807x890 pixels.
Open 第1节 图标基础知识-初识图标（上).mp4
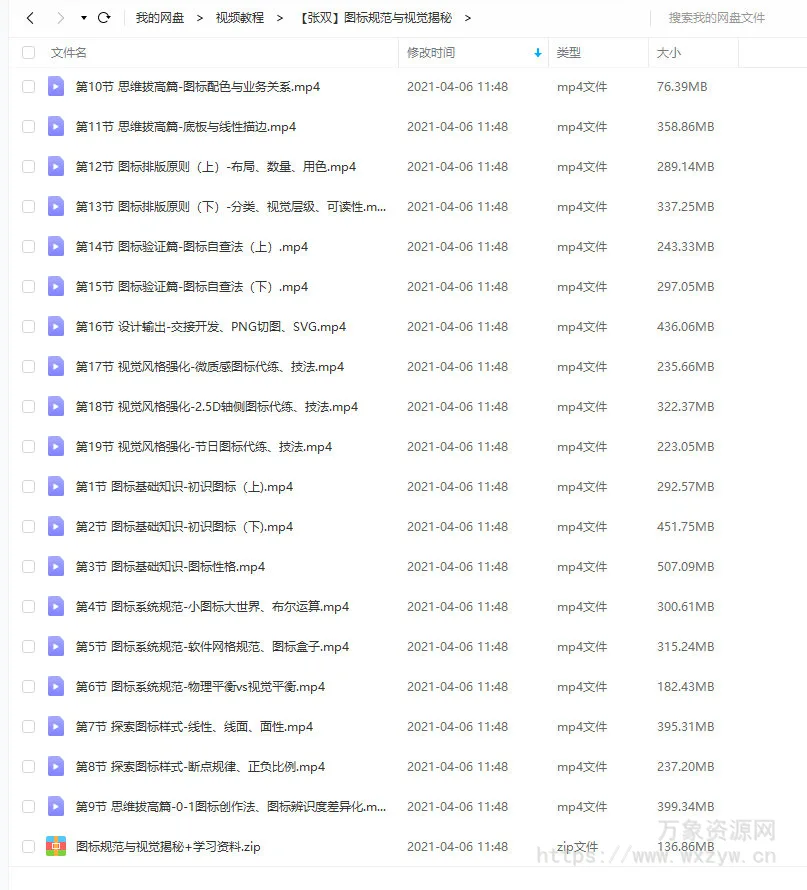184,487
